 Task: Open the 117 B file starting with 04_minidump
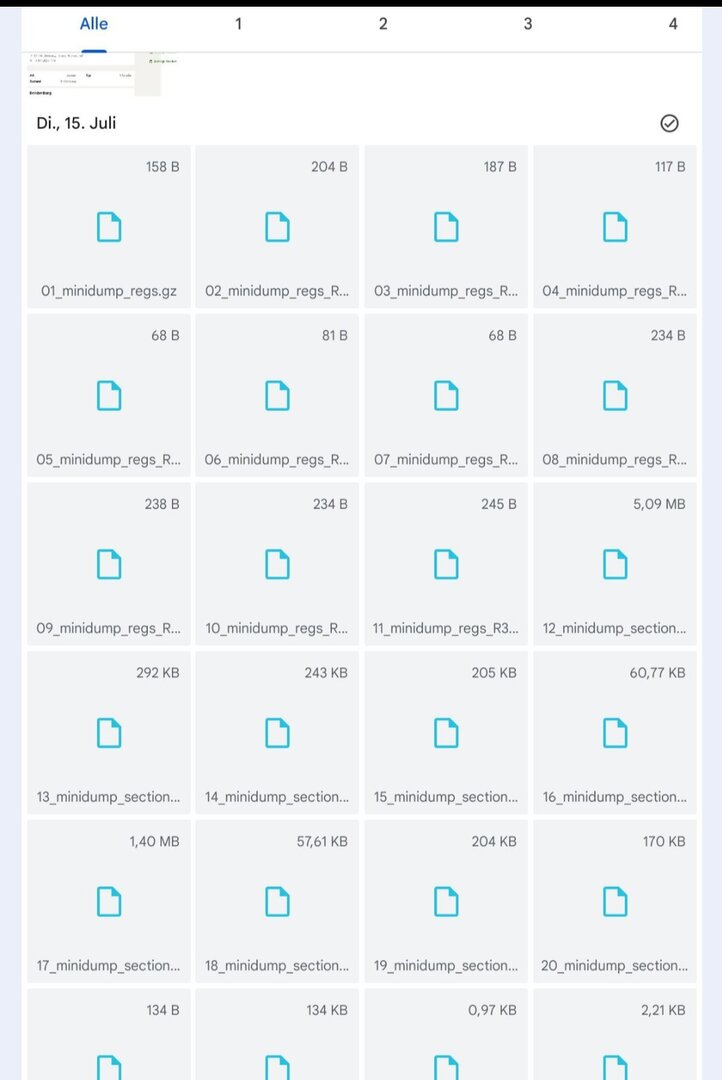[x=615, y=228]
